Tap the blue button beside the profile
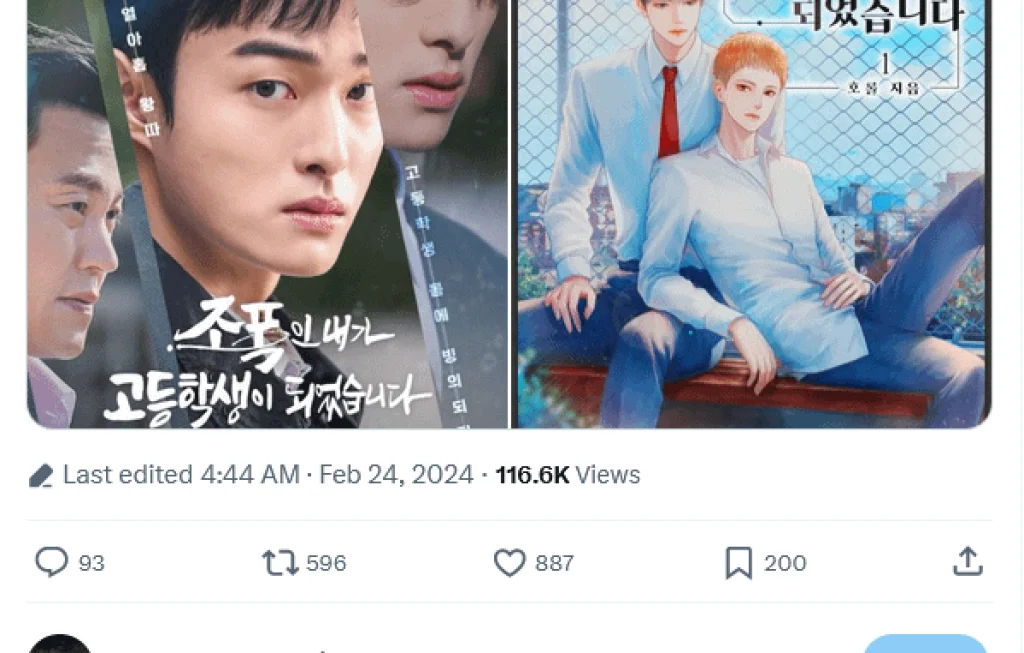This screenshot has width=1024, height=653. coord(925,644)
